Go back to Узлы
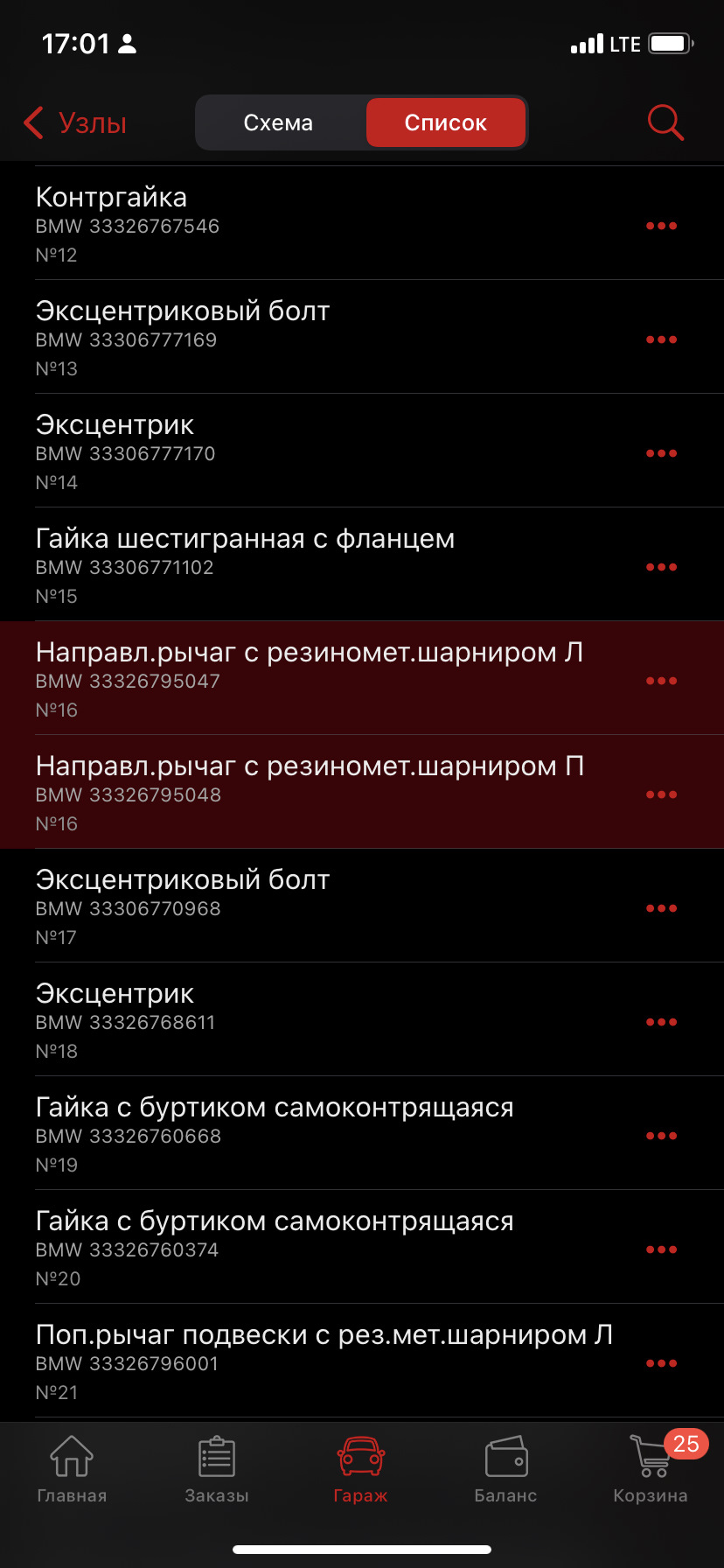 (x=76, y=123)
